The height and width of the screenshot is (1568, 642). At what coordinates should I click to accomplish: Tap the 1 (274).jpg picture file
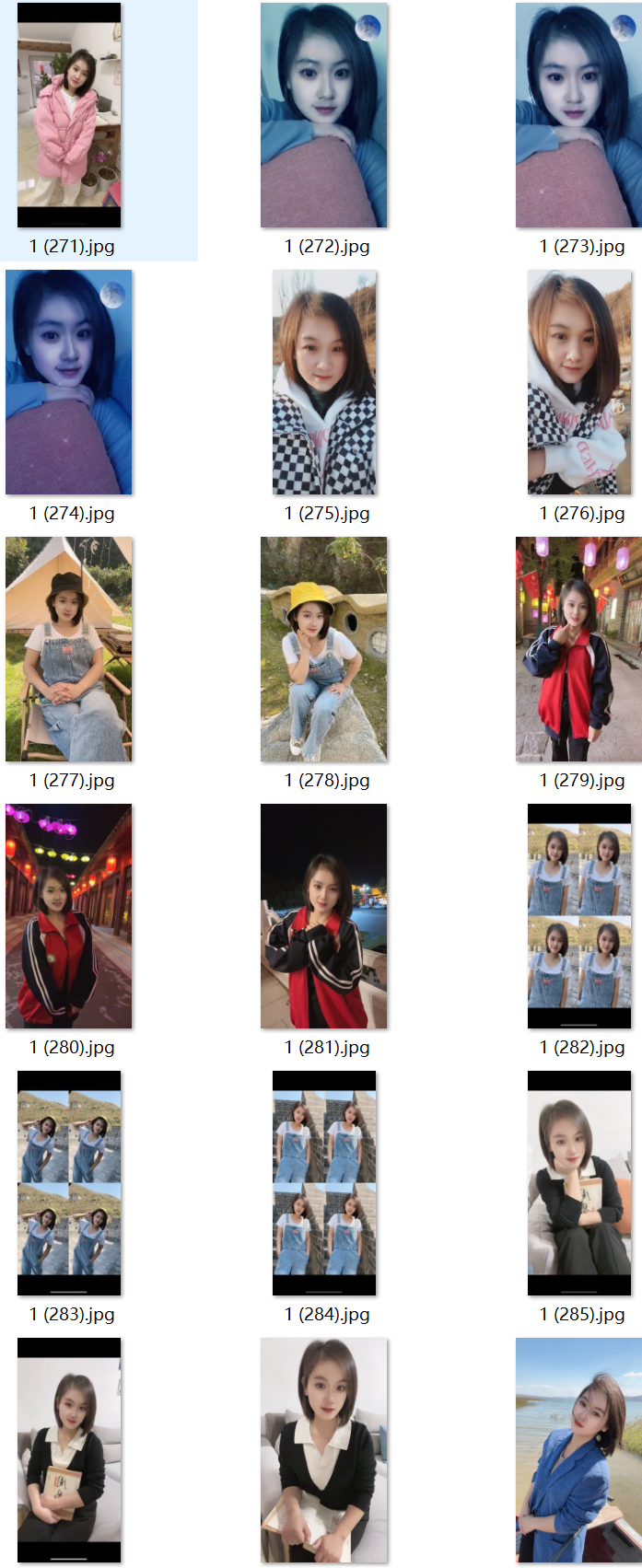click(x=69, y=382)
